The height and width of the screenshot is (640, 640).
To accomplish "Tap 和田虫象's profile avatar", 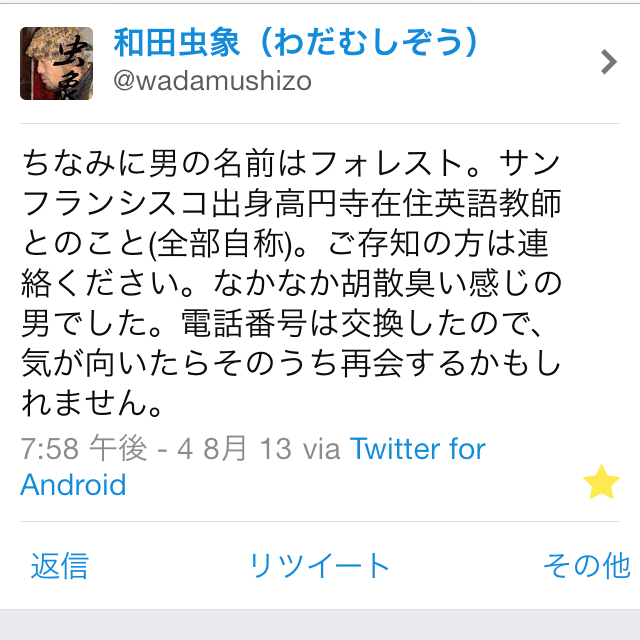I will click(x=56, y=63).
